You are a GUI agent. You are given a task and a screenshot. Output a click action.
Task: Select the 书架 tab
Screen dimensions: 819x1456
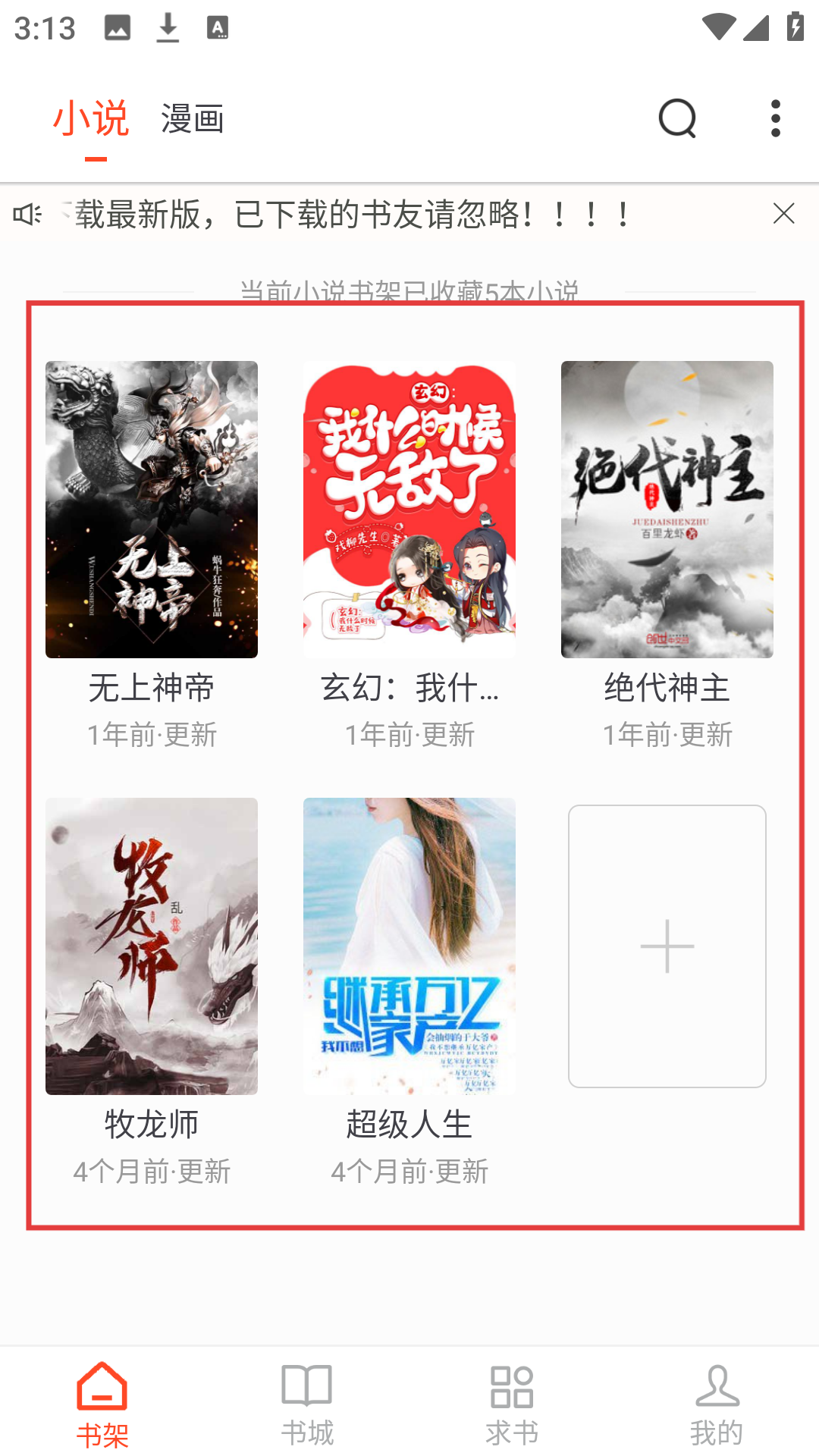(x=102, y=1404)
